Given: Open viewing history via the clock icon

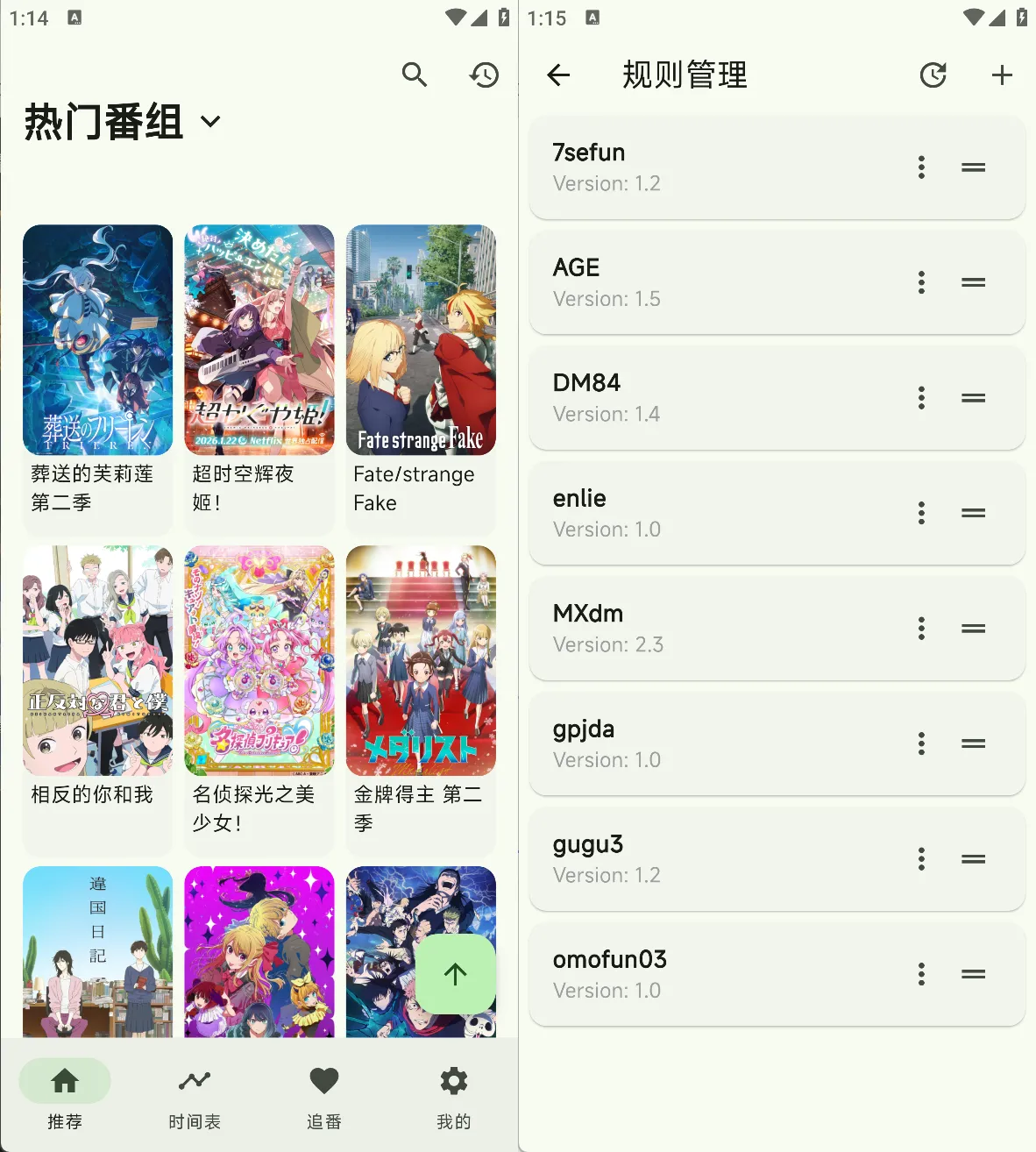Looking at the screenshot, I should (481, 75).
